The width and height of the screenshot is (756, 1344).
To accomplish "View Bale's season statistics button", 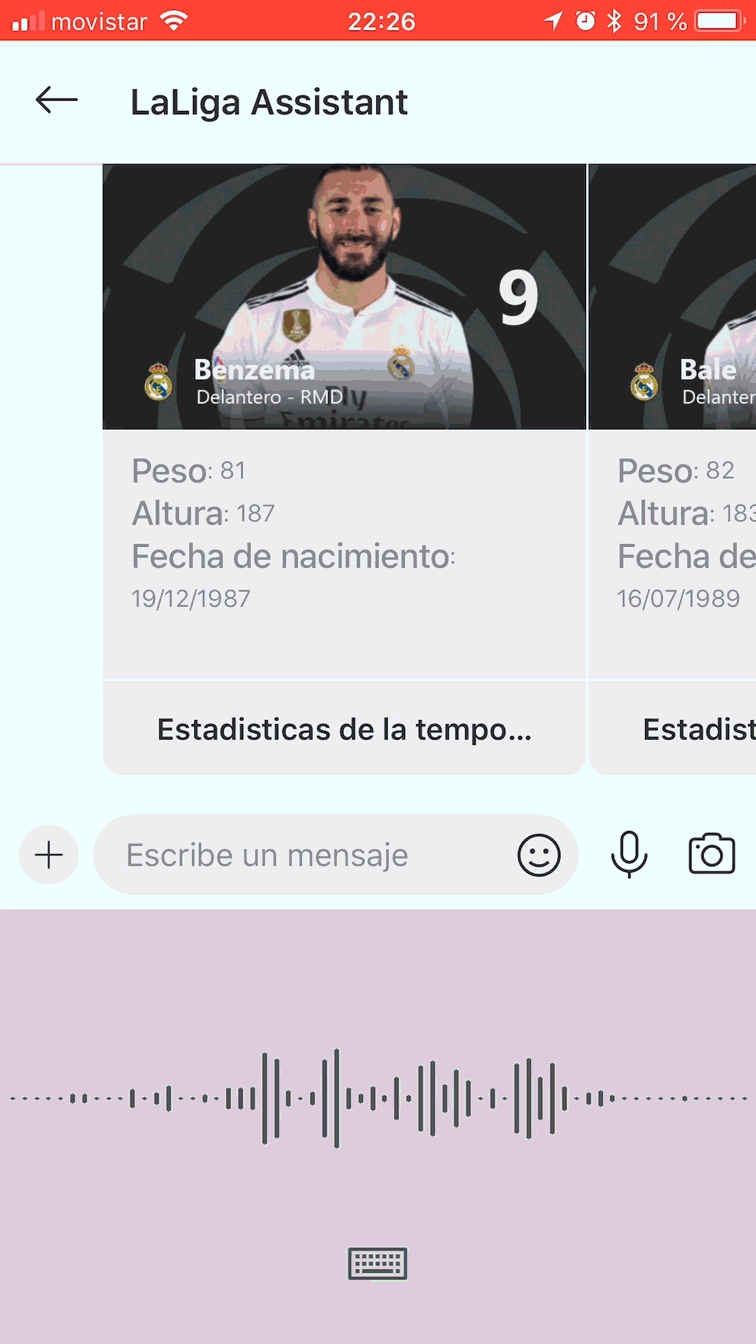I will click(695, 729).
